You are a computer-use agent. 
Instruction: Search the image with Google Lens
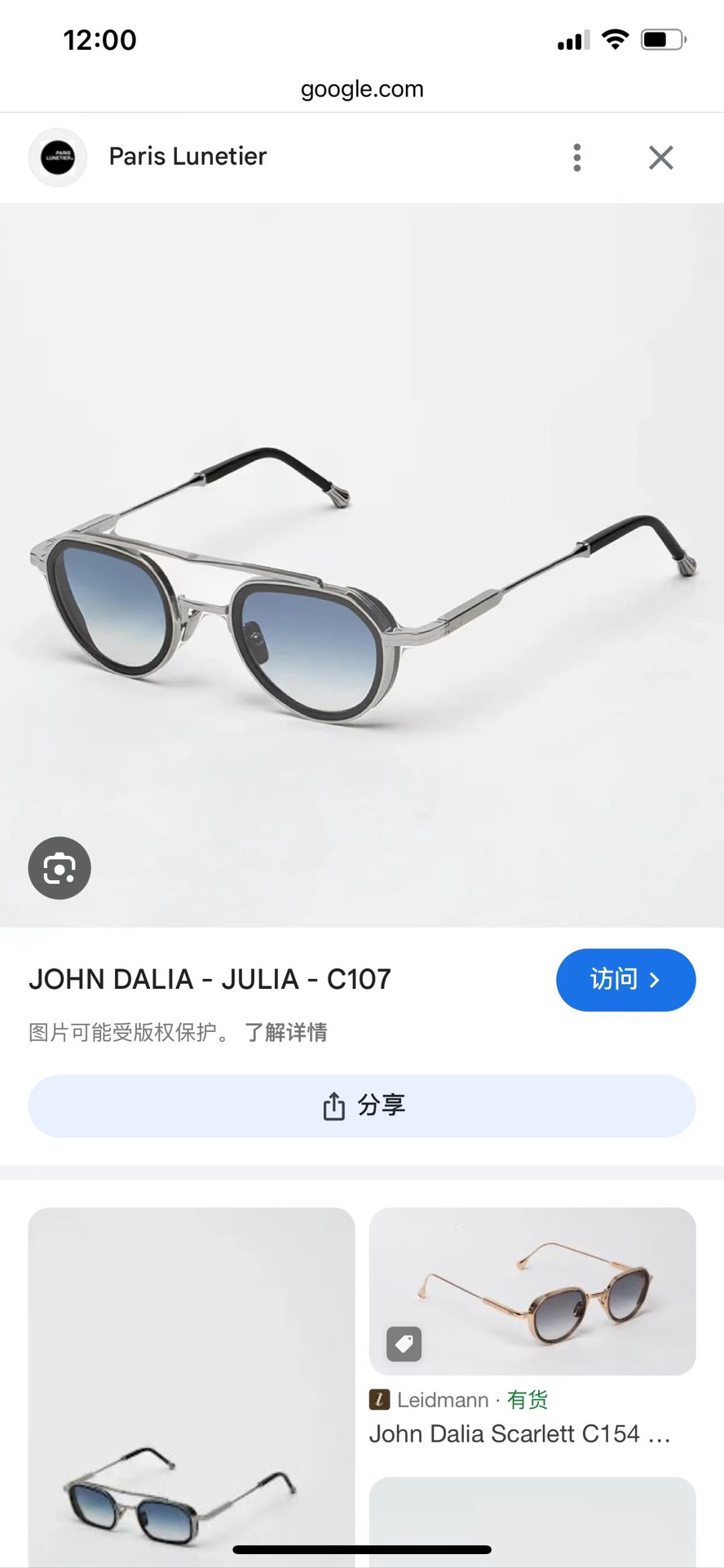60,868
